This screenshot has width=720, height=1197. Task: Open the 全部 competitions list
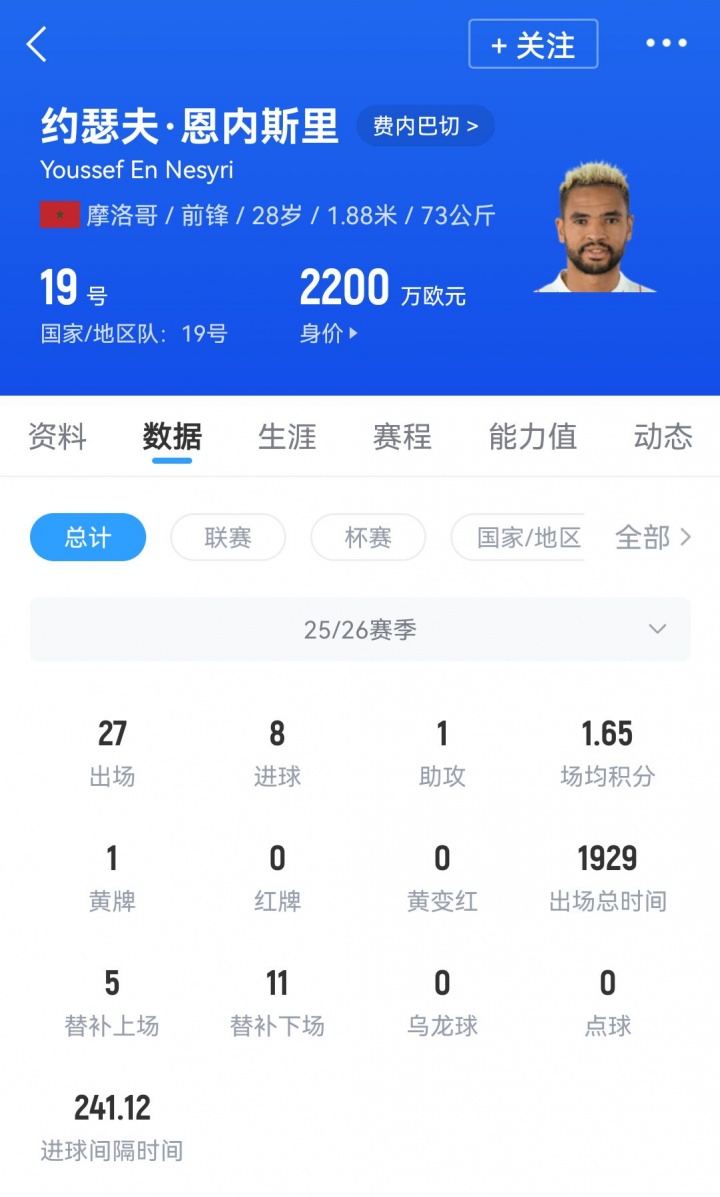(x=653, y=538)
